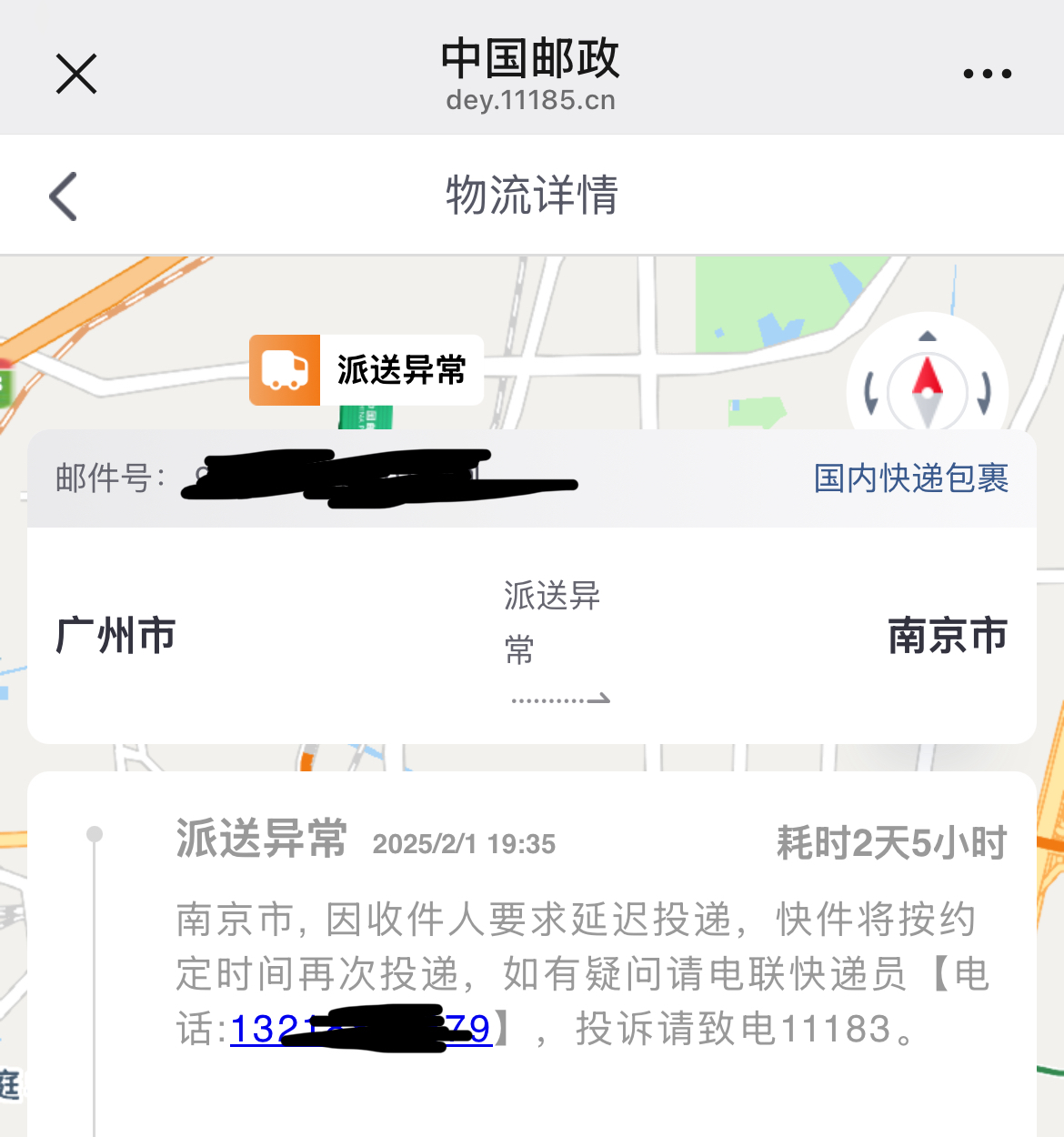Tap the map compass control
Image resolution: width=1064 pixels, height=1137 pixels.
pyautogui.click(x=927, y=391)
